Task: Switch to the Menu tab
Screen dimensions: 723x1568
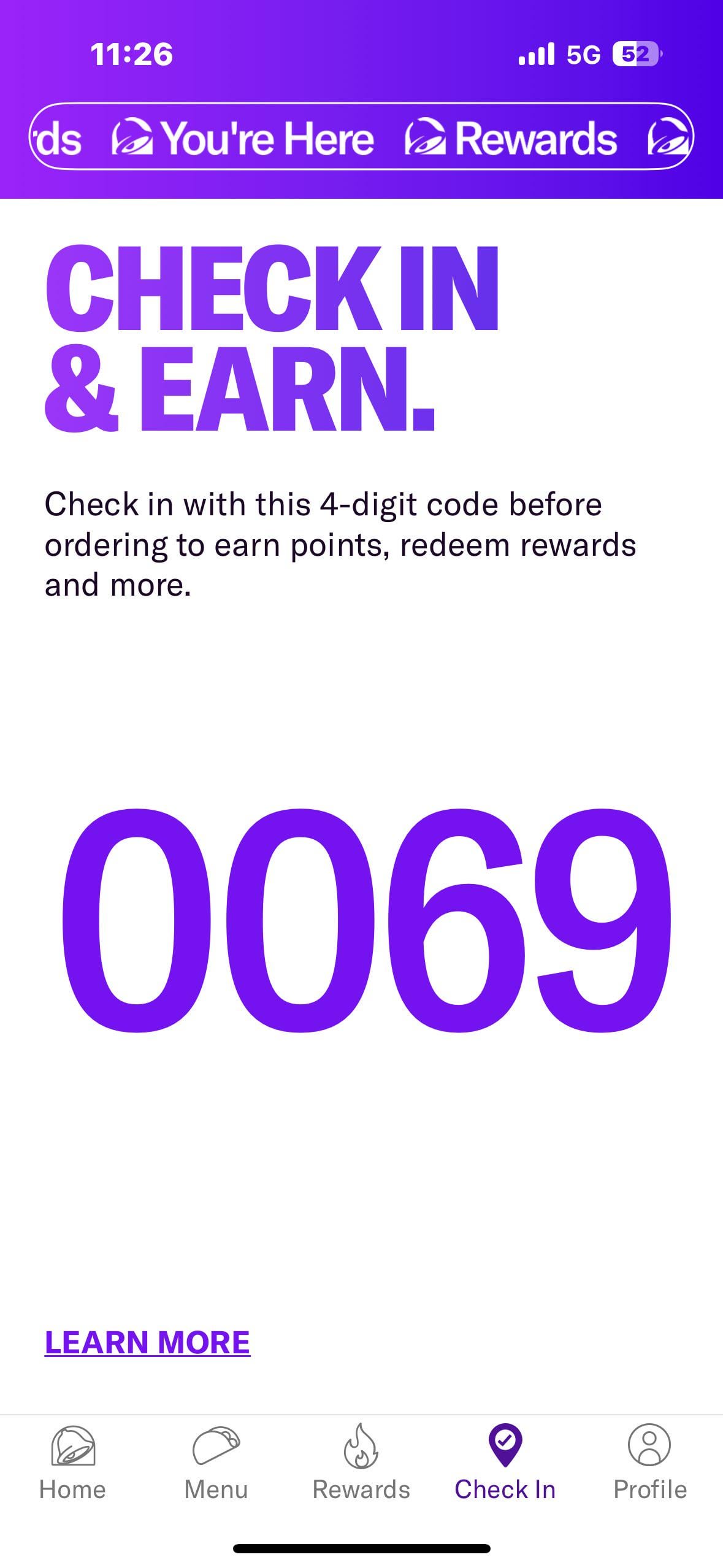Action: pos(216,1462)
